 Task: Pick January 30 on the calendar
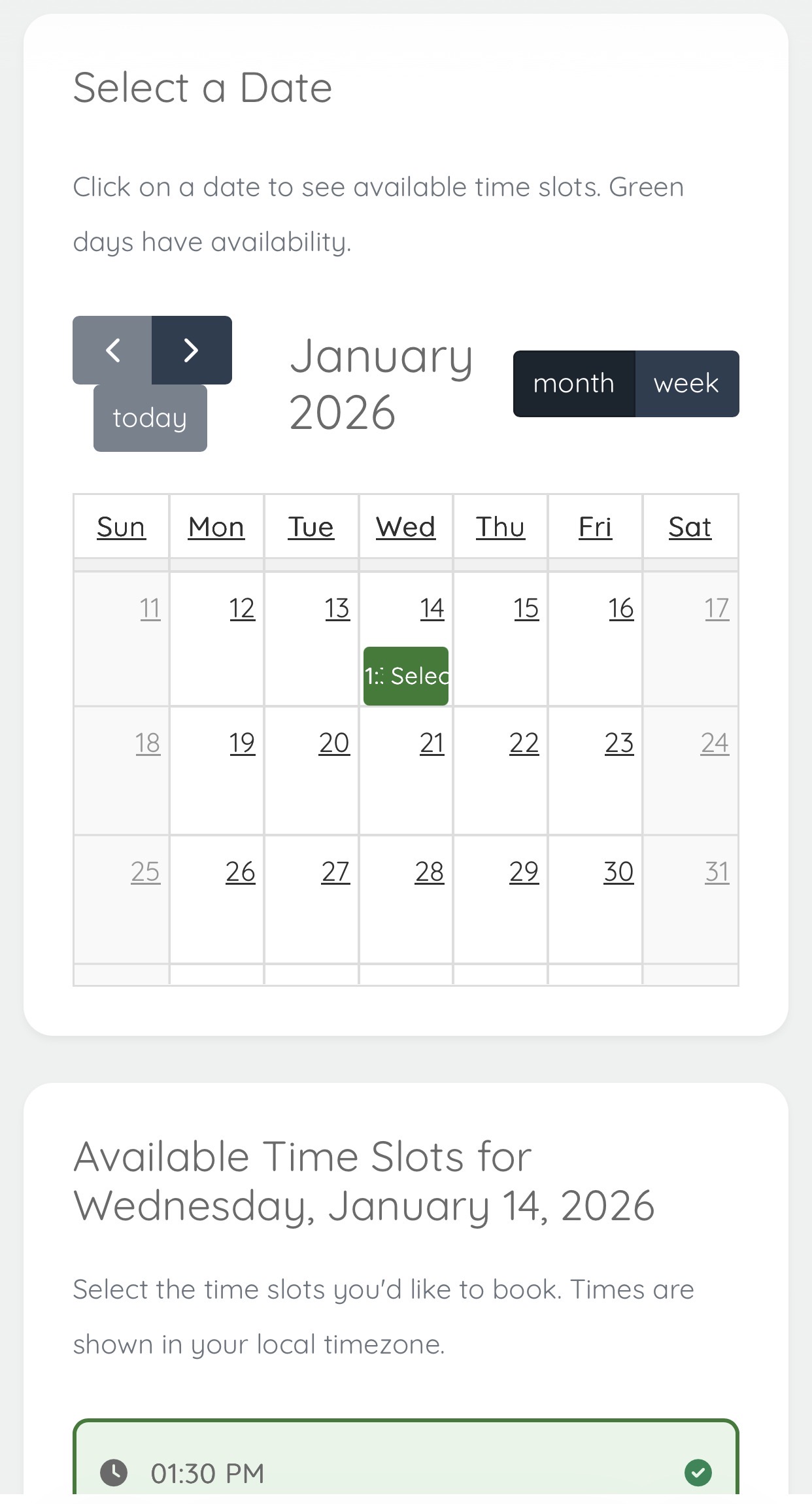pyautogui.click(x=618, y=872)
